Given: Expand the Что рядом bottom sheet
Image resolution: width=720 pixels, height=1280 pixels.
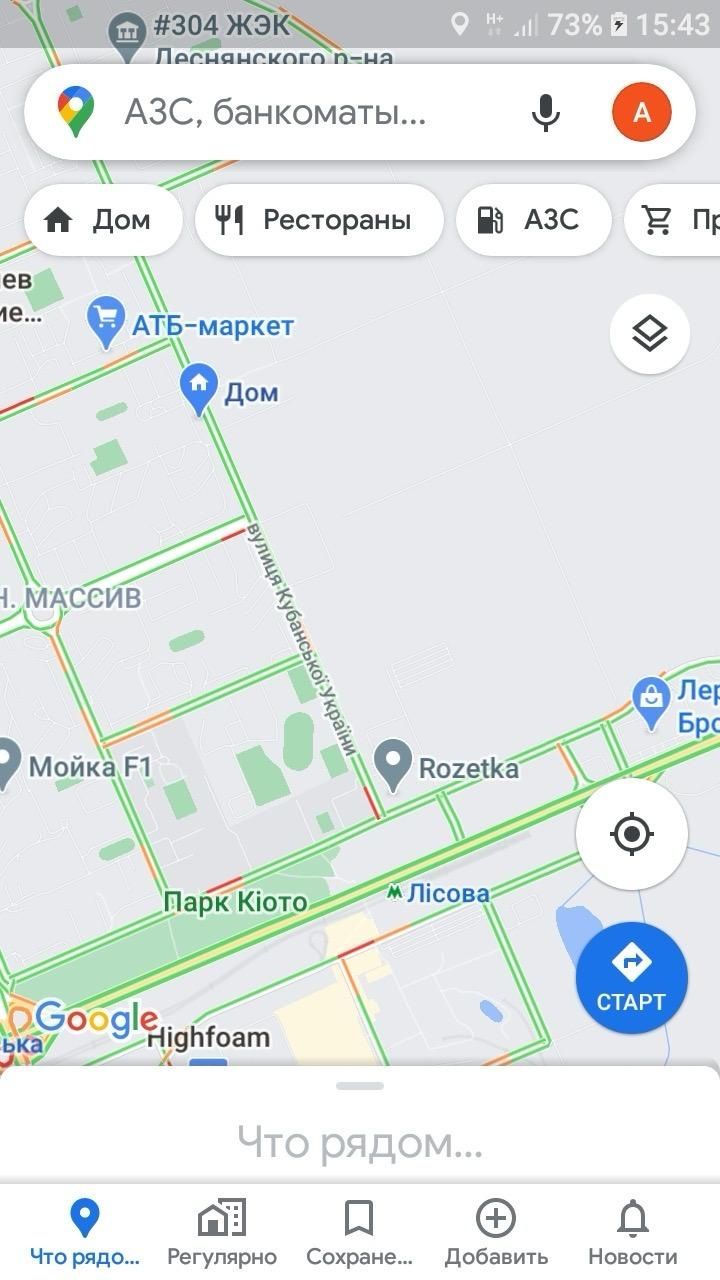Looking at the screenshot, I should [360, 1140].
